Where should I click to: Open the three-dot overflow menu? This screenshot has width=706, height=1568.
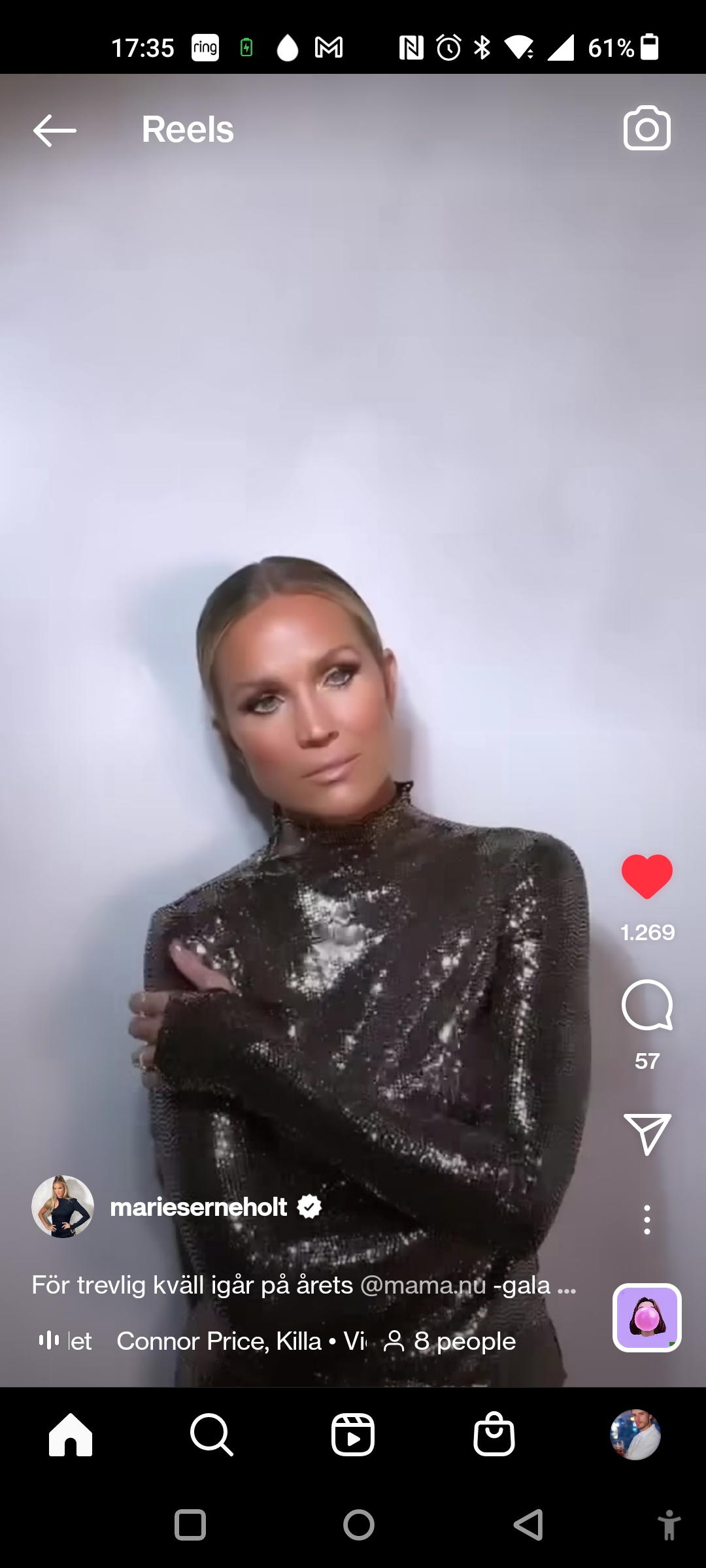[647, 1220]
